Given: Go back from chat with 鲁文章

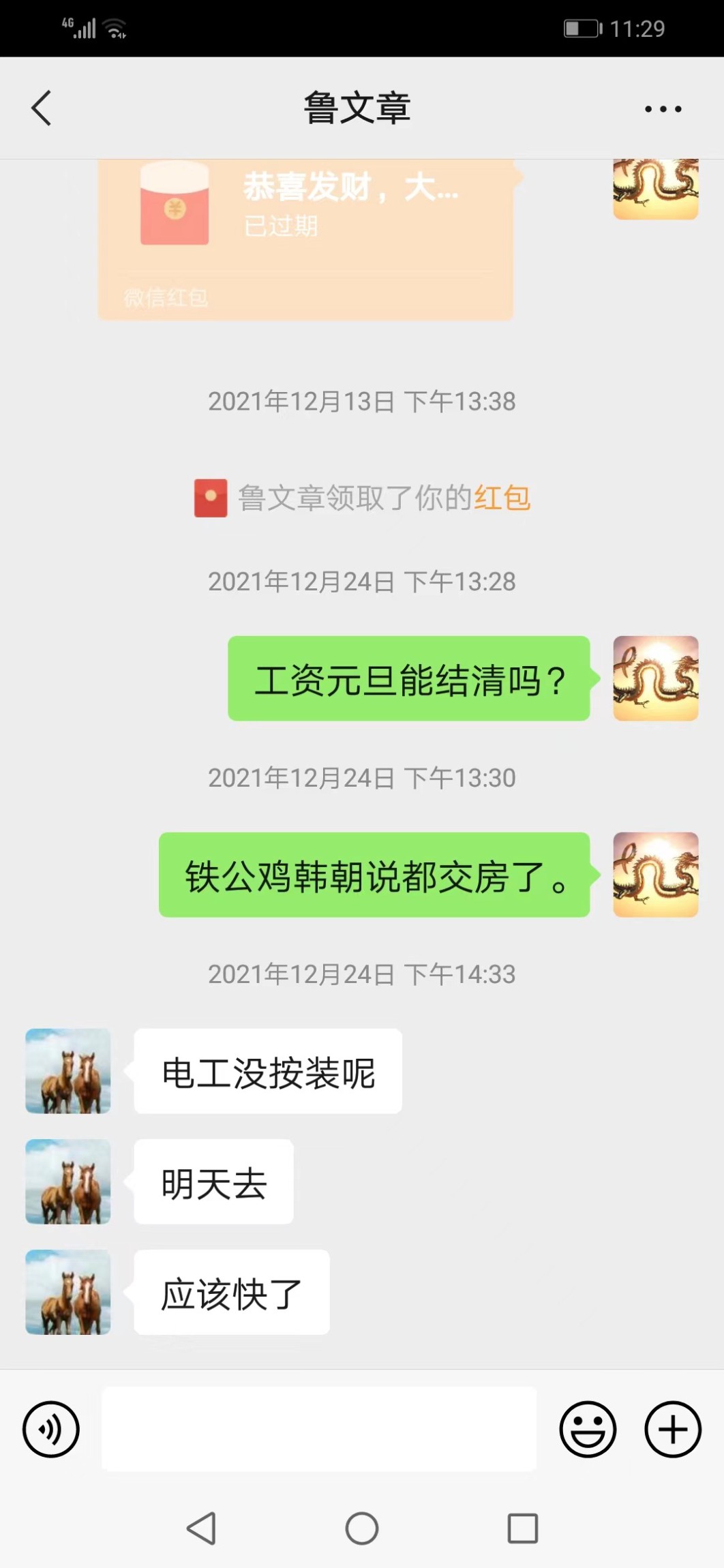Looking at the screenshot, I should [x=42, y=108].
